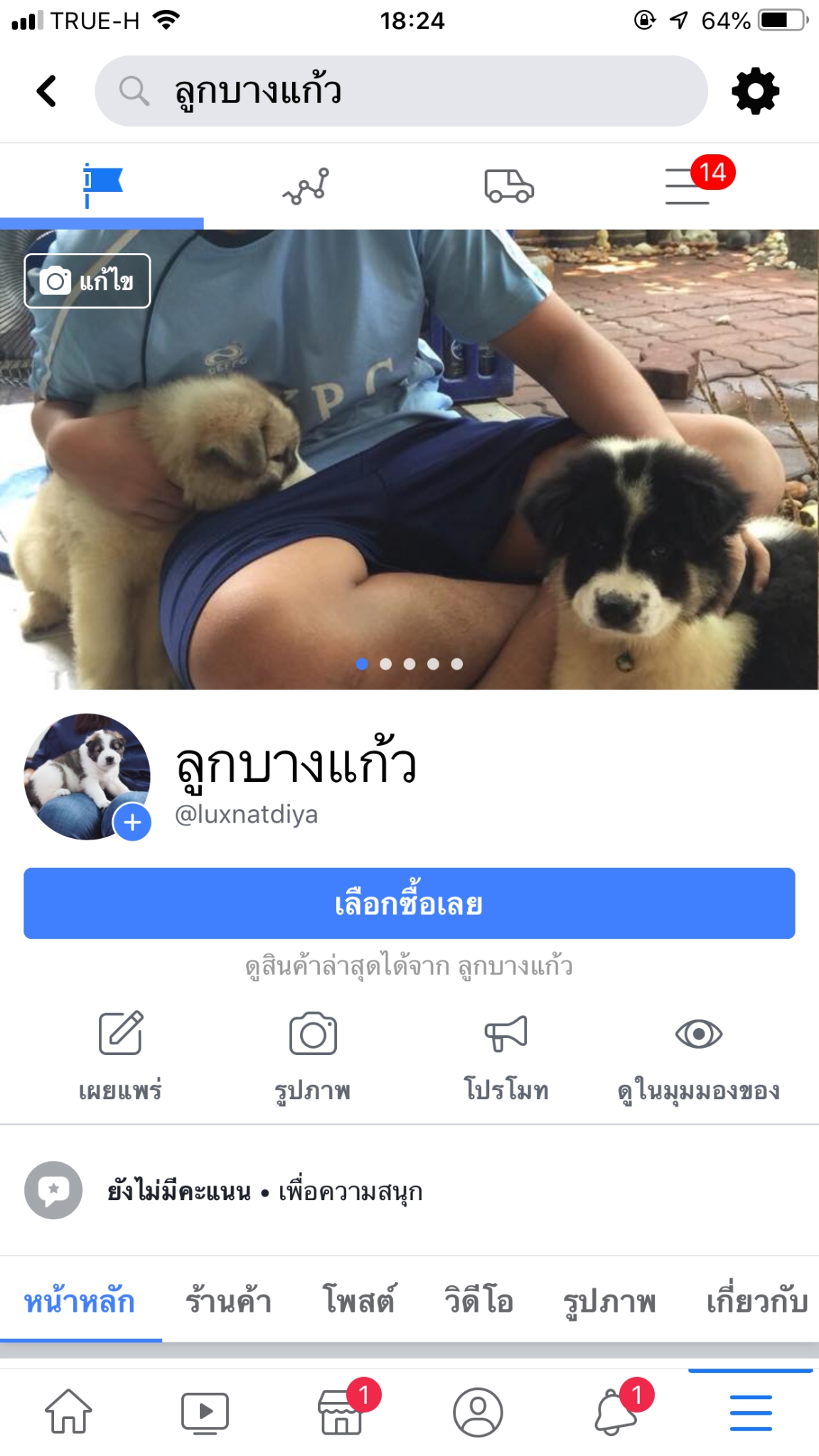This screenshot has height=1456, width=819.
Task: Tap the เลือกซื้อเลย shop now button
Action: click(x=409, y=904)
